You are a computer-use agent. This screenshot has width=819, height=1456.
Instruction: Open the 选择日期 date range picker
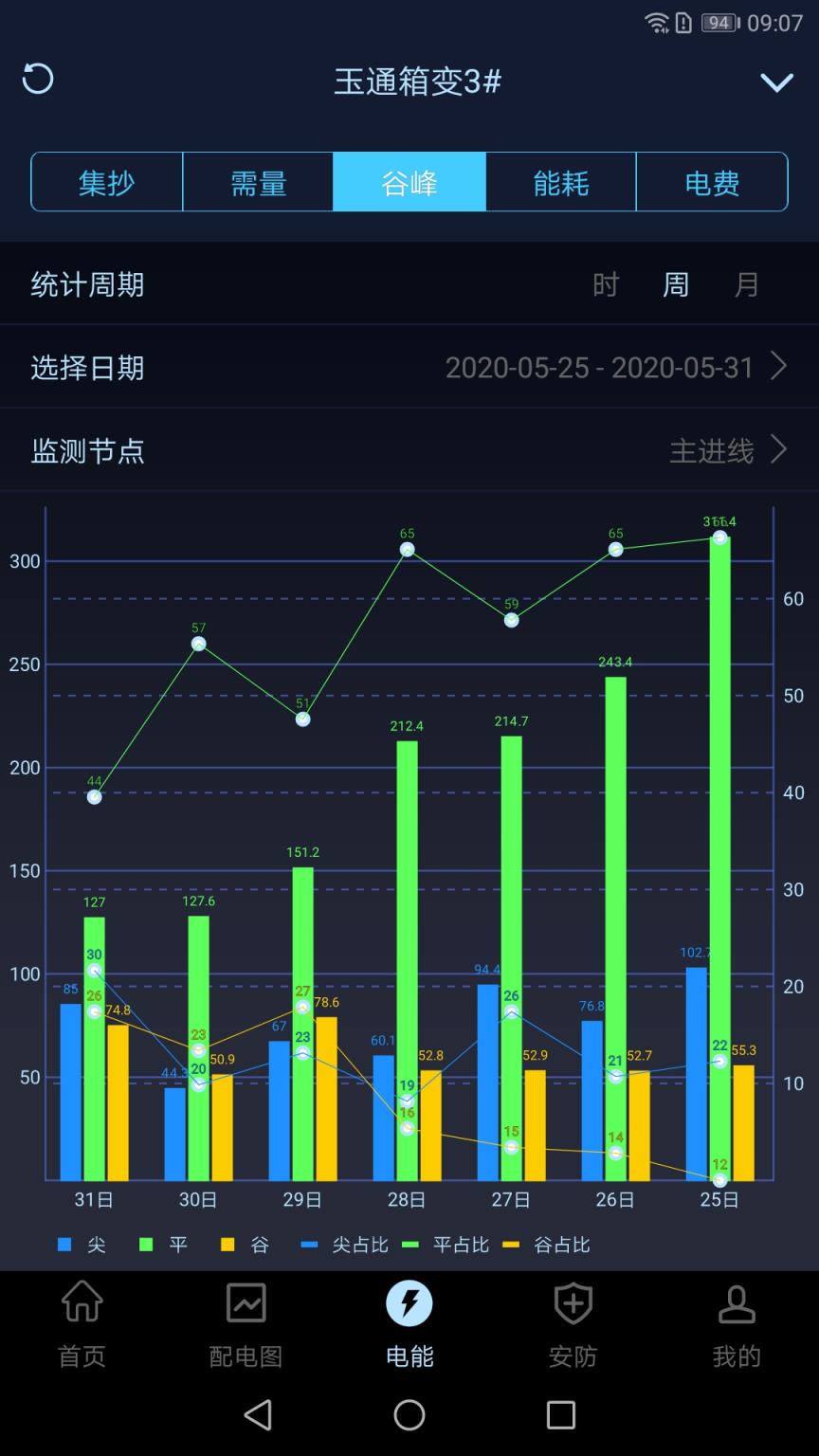coord(607,367)
